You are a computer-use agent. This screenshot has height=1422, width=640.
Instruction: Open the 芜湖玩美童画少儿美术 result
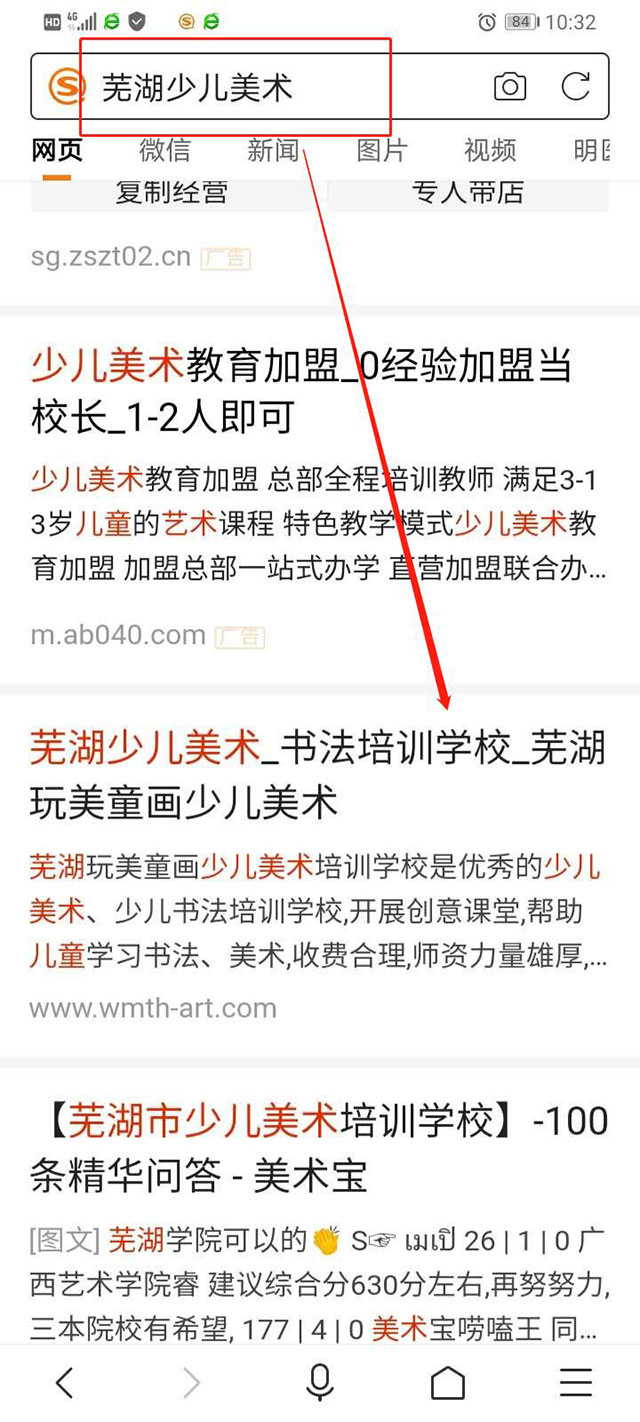(317, 774)
